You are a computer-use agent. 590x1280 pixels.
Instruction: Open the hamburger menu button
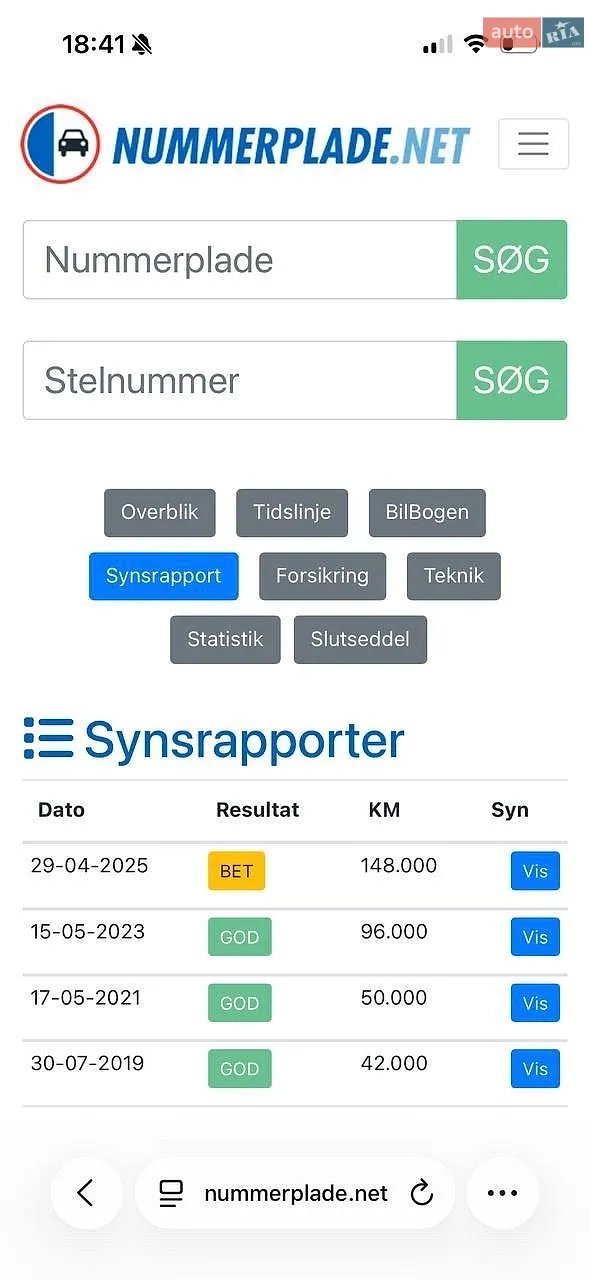coord(533,144)
